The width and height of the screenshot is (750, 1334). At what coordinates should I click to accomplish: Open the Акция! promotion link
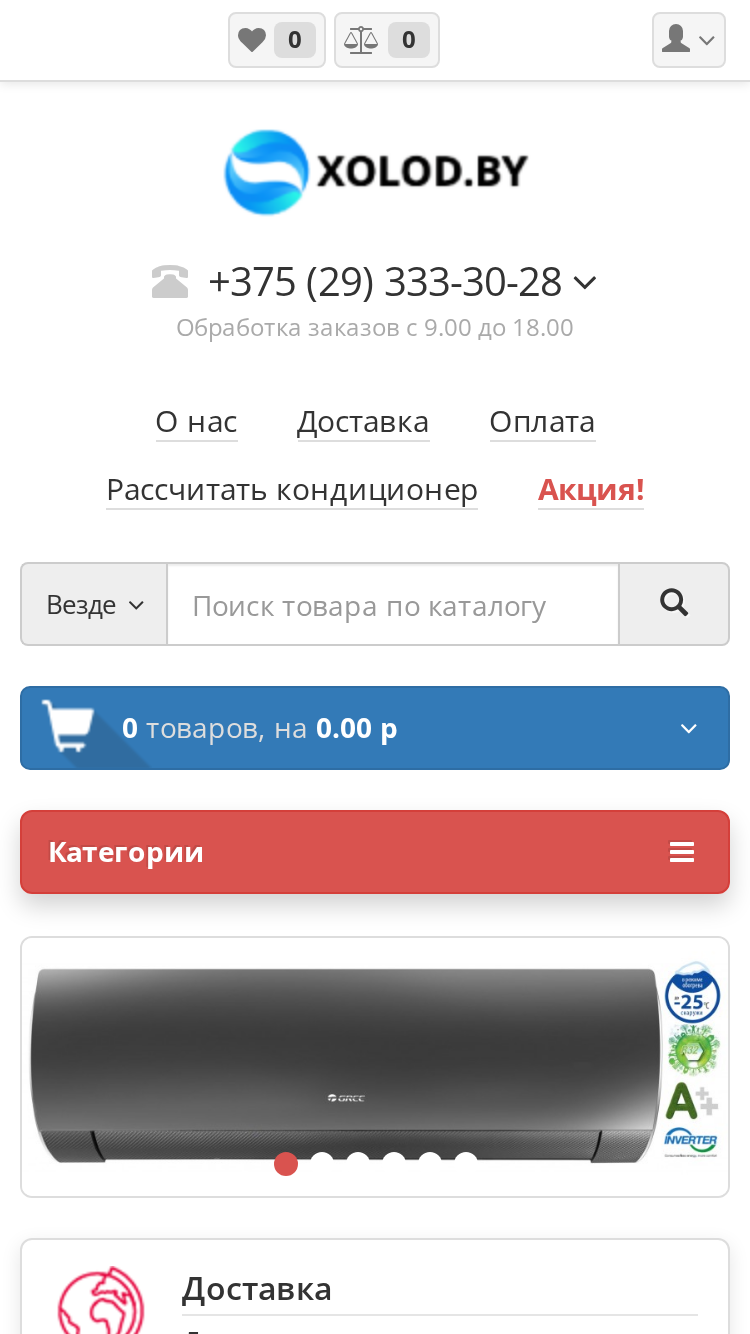(591, 490)
